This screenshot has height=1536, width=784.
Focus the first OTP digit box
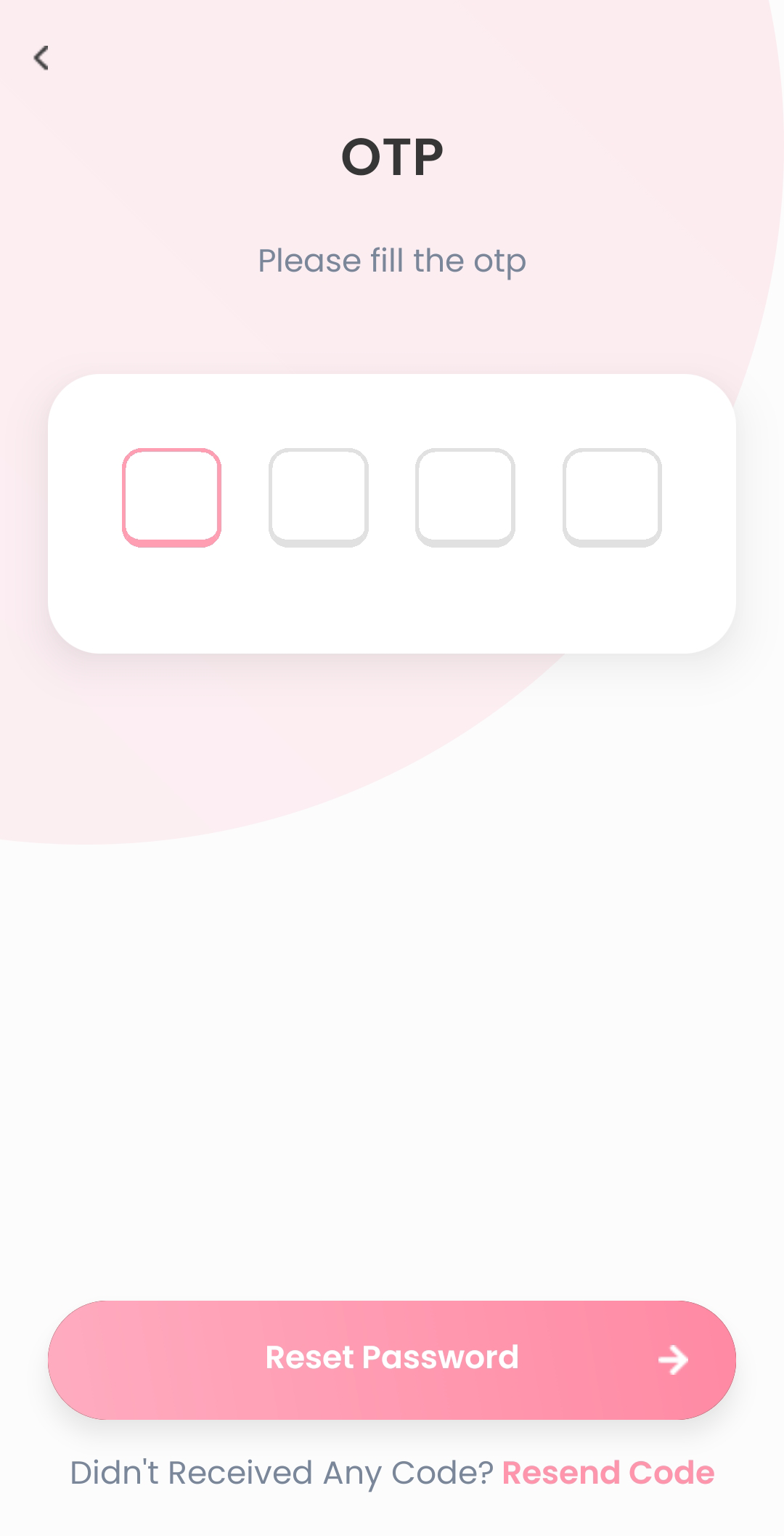tap(171, 497)
